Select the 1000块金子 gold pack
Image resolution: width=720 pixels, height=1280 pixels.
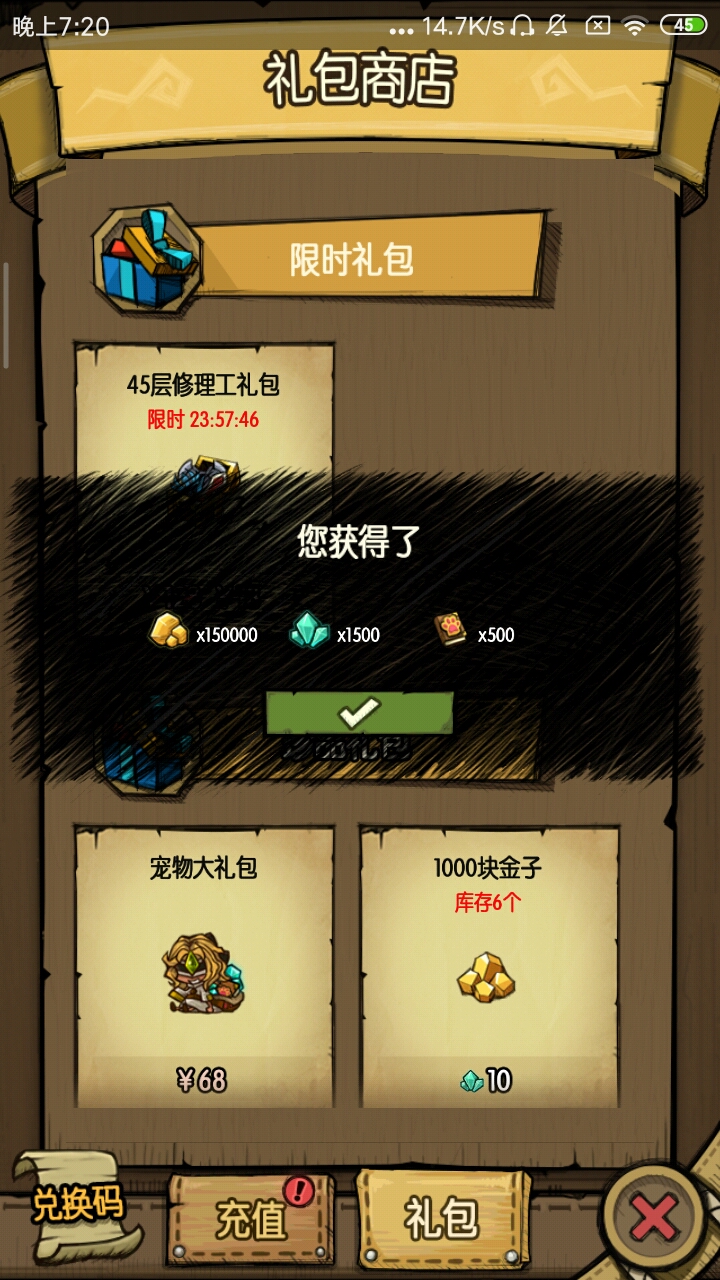tap(488, 965)
